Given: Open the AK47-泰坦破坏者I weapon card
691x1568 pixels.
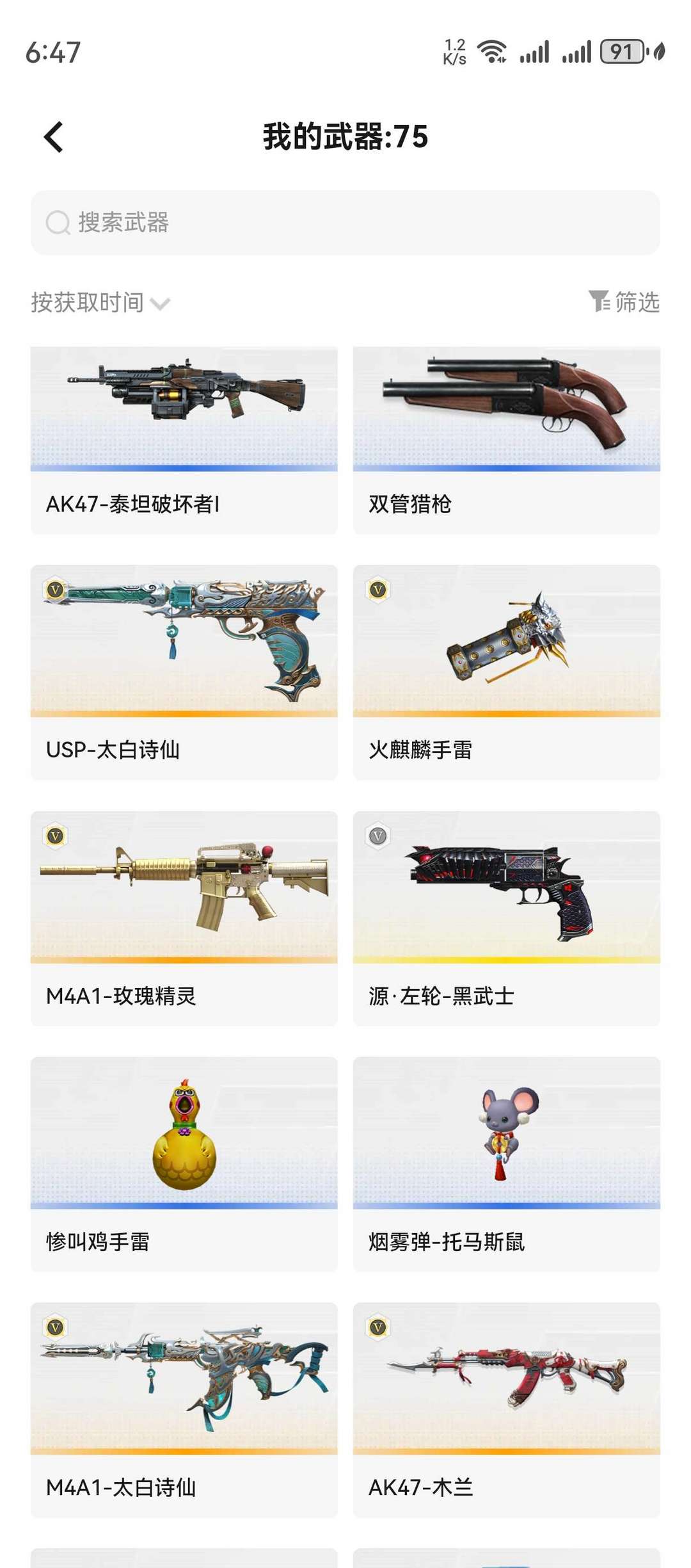Looking at the screenshot, I should pyautogui.click(x=184, y=440).
